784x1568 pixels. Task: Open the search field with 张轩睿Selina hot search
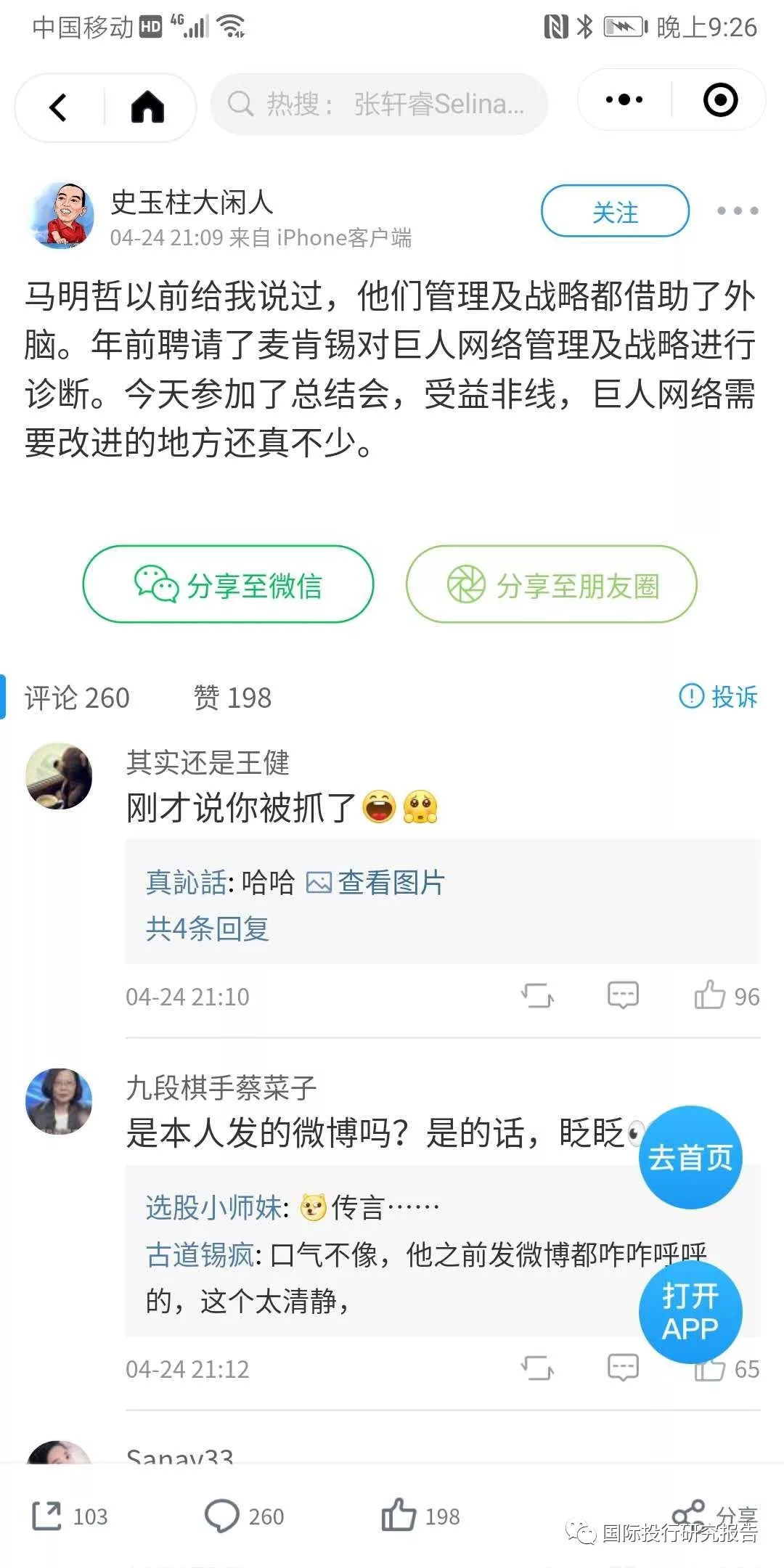point(377,105)
